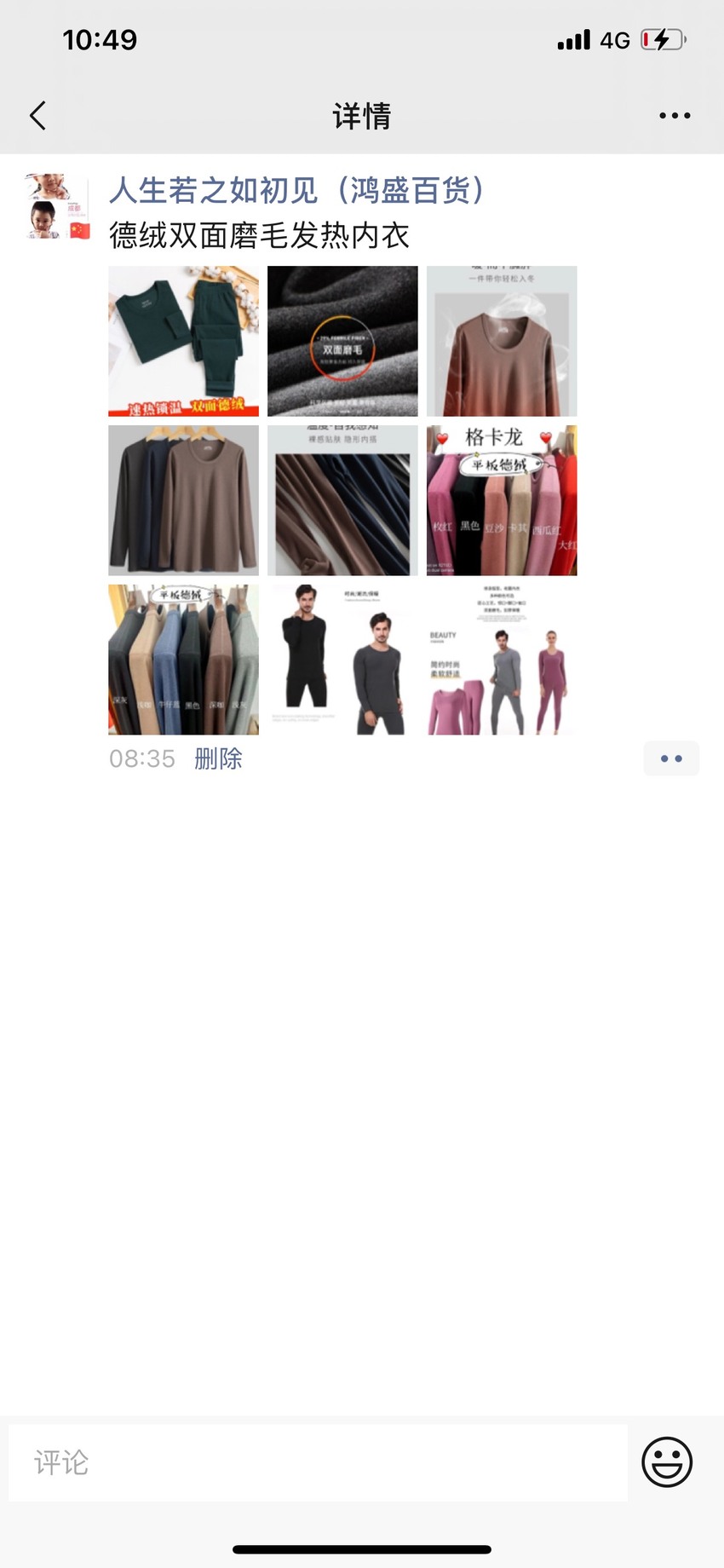Image resolution: width=724 pixels, height=1568 pixels.
Task: View the BEAUTY couple thermal set photo
Action: pyautogui.click(x=502, y=660)
